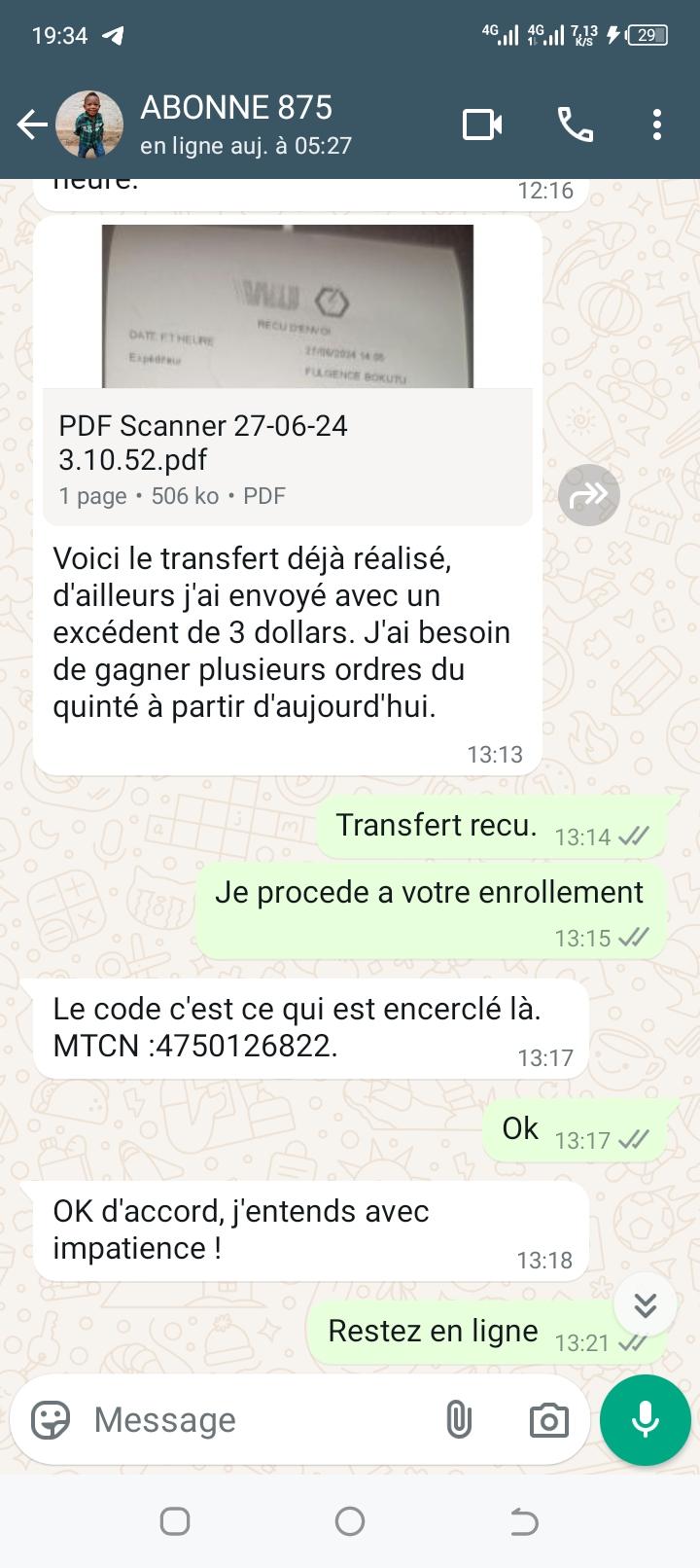This screenshot has width=700, height=1568.
Task: Start a voice call with ABONNE 875
Action: coord(575,125)
